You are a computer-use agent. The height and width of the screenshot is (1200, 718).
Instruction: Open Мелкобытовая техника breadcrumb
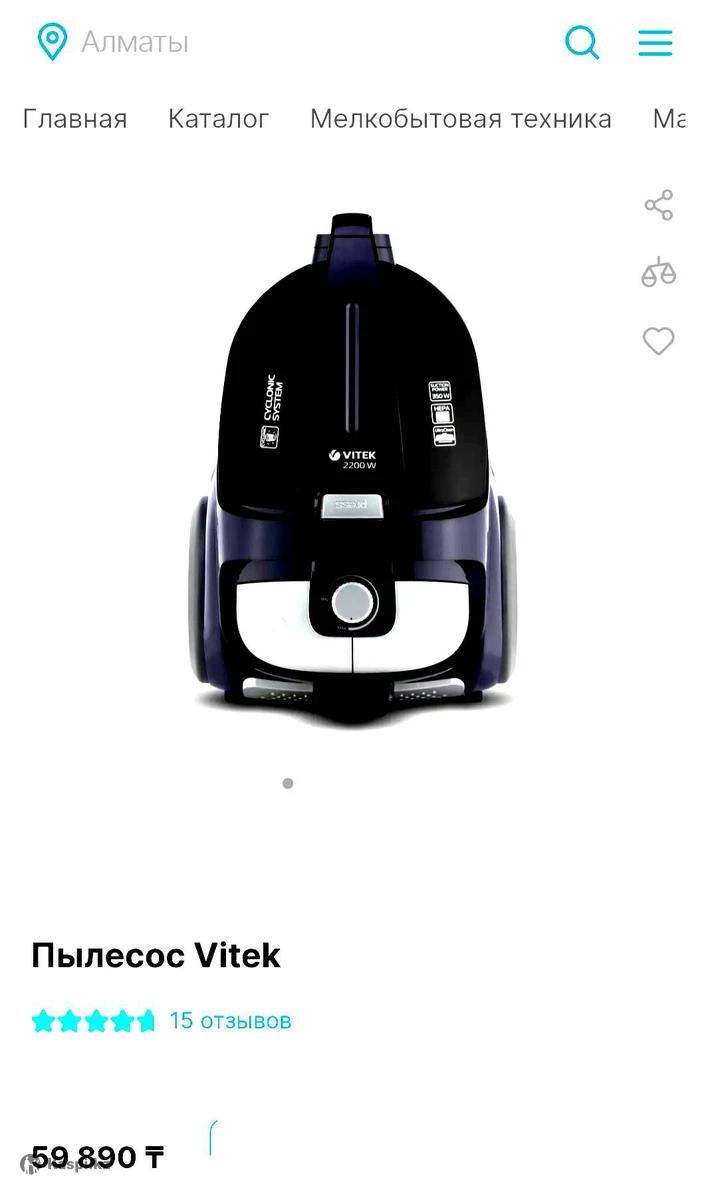460,119
